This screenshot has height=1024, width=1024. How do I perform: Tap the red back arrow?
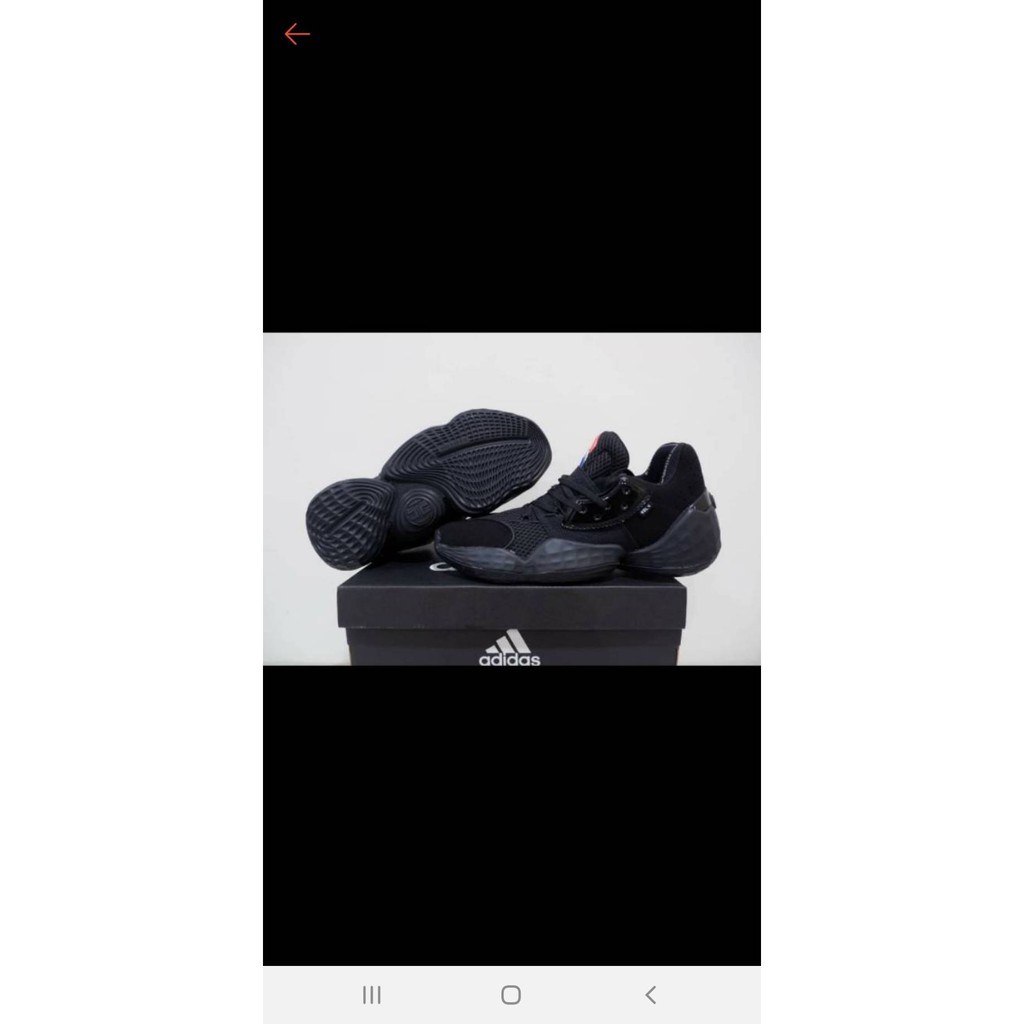tap(297, 34)
